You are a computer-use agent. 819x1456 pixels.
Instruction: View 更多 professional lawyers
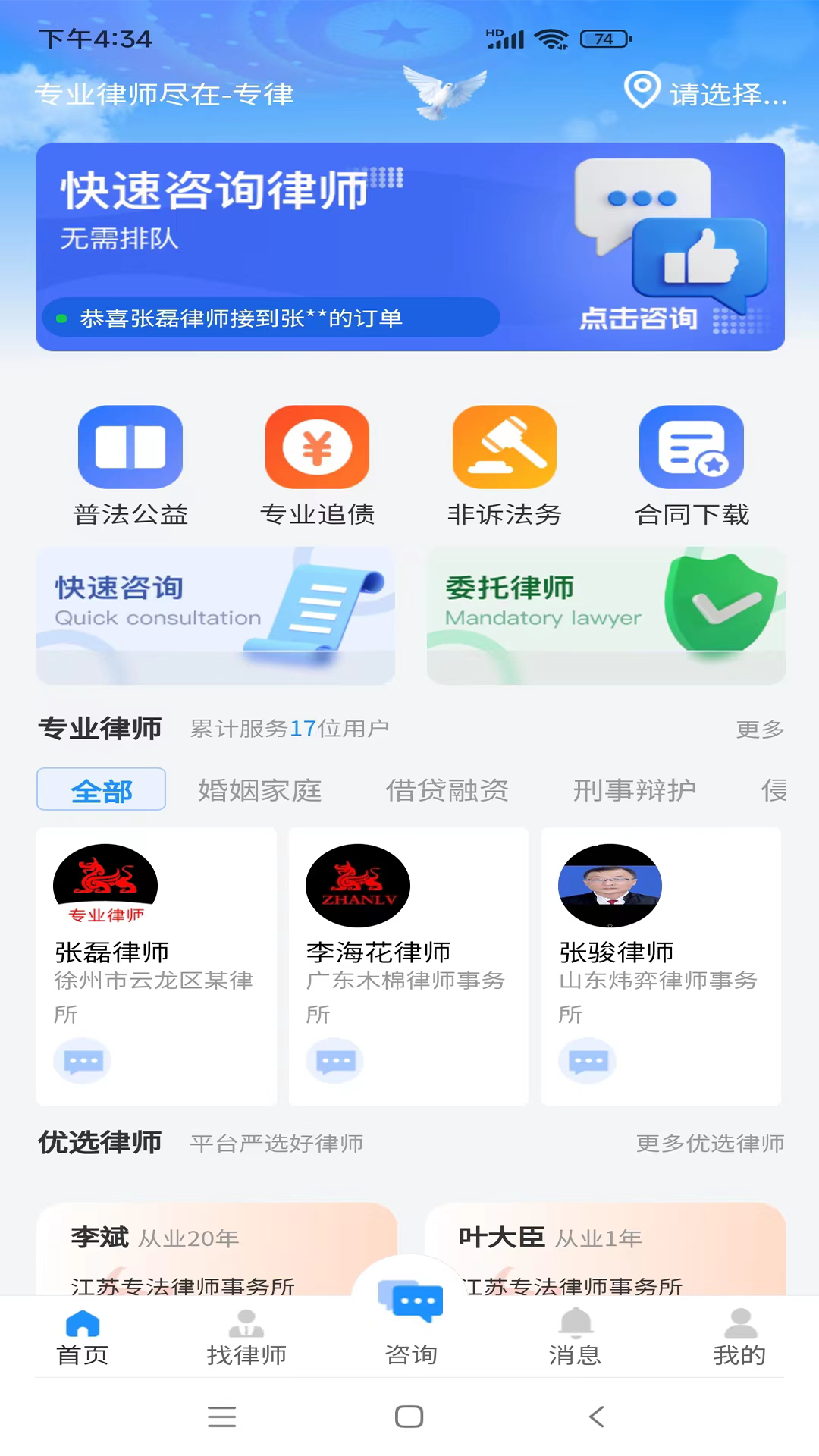coord(760,730)
